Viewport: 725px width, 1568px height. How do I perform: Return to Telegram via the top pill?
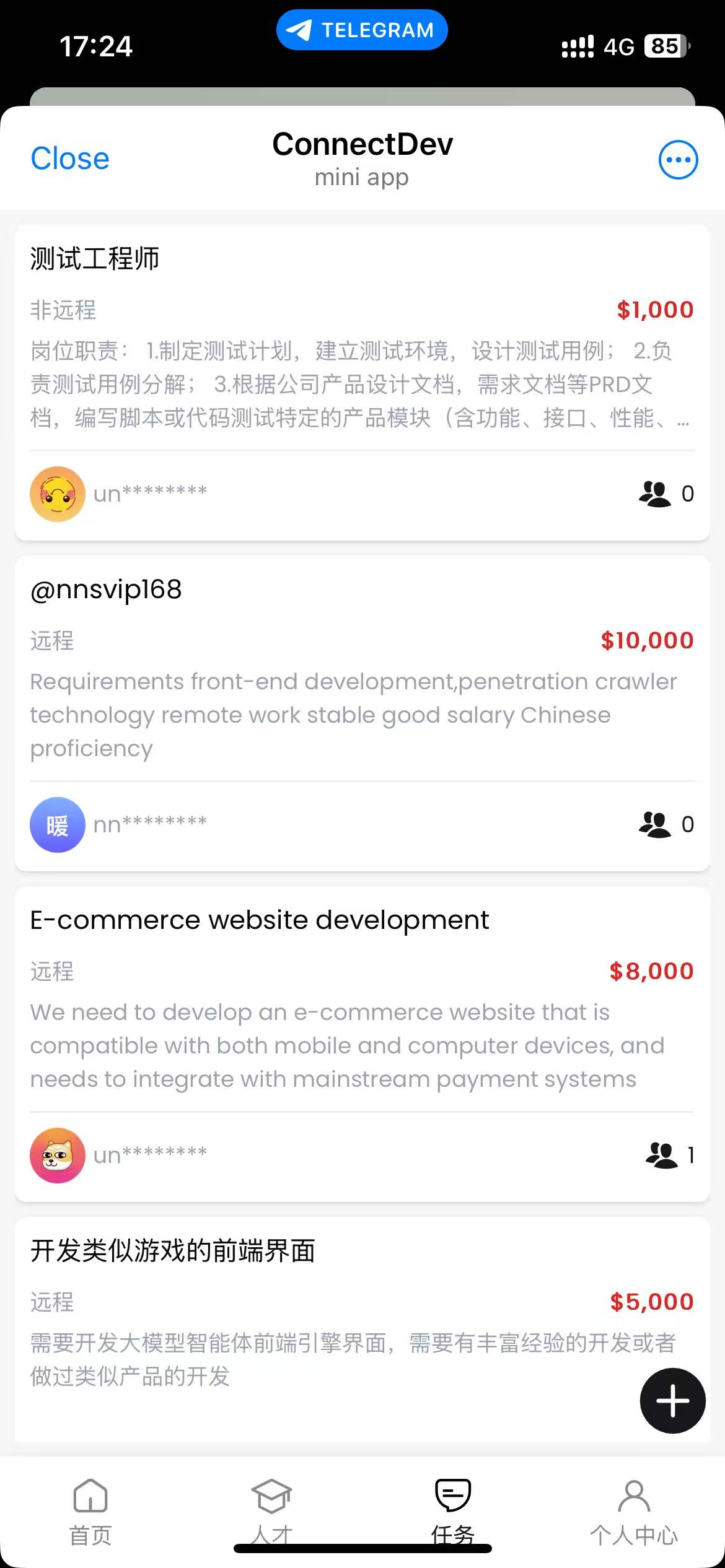[x=362, y=30]
